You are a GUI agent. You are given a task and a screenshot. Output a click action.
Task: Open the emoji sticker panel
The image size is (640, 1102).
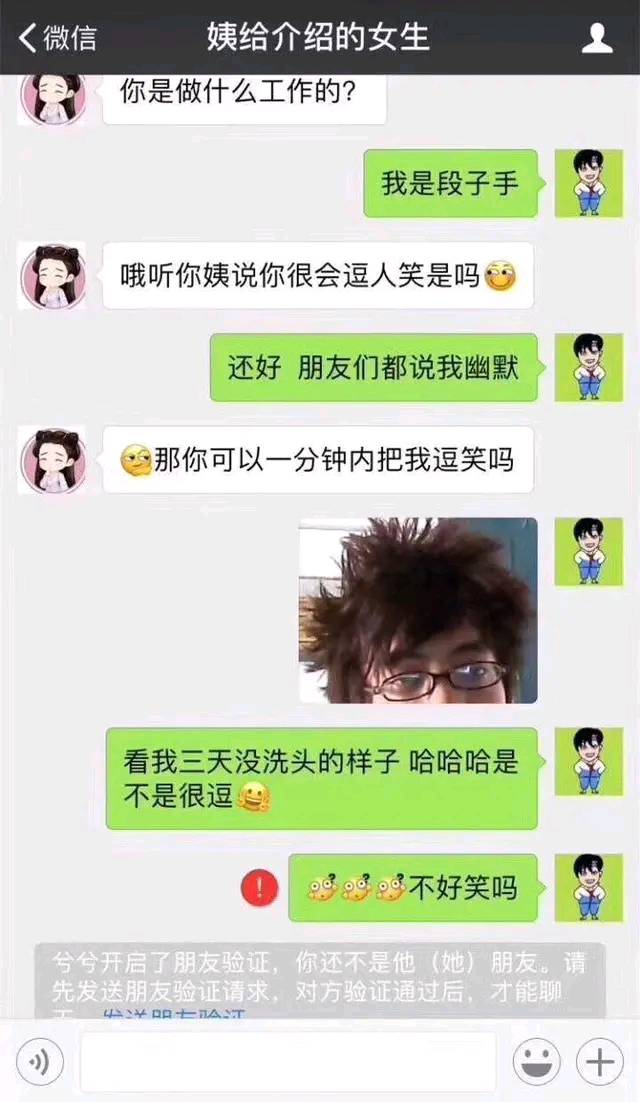(537, 1061)
